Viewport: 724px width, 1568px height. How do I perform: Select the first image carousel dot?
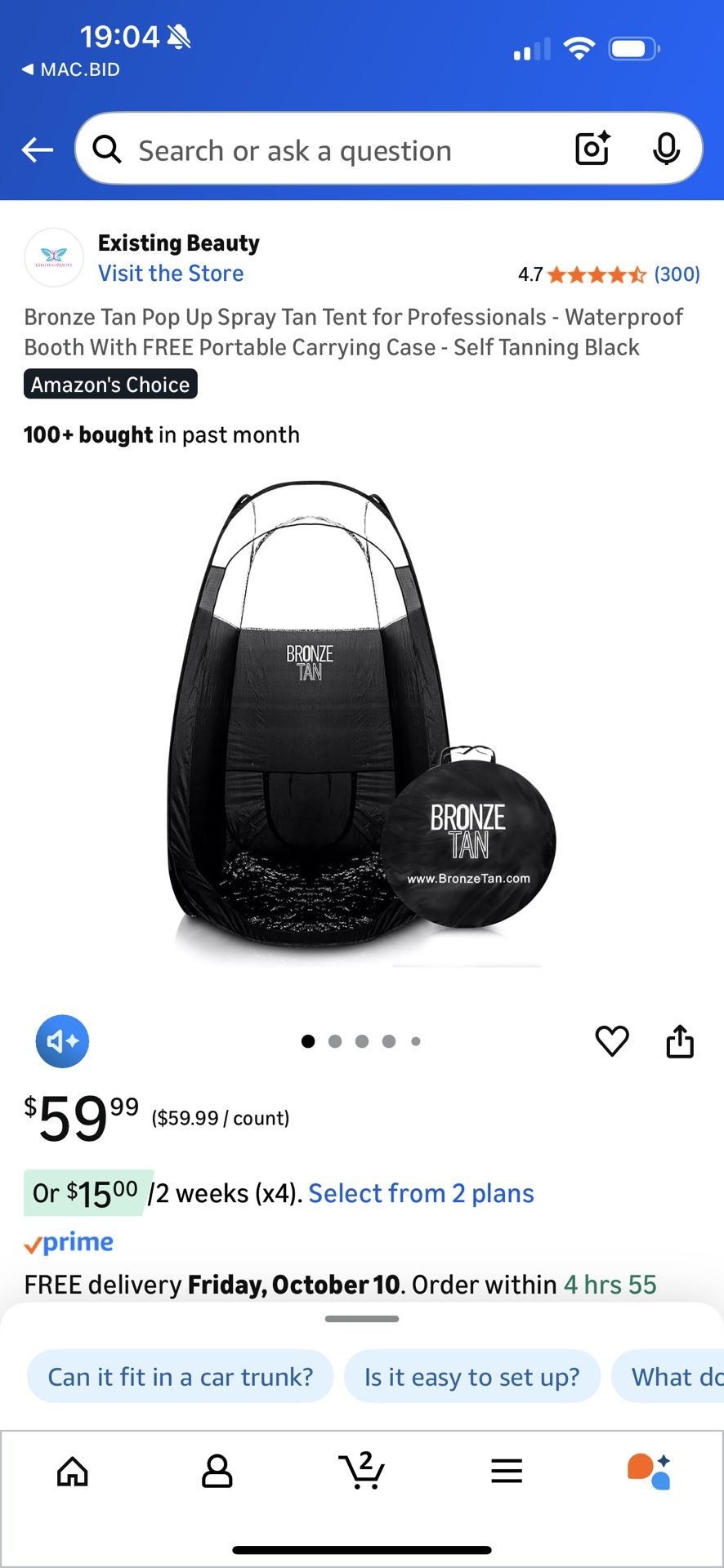(308, 1041)
